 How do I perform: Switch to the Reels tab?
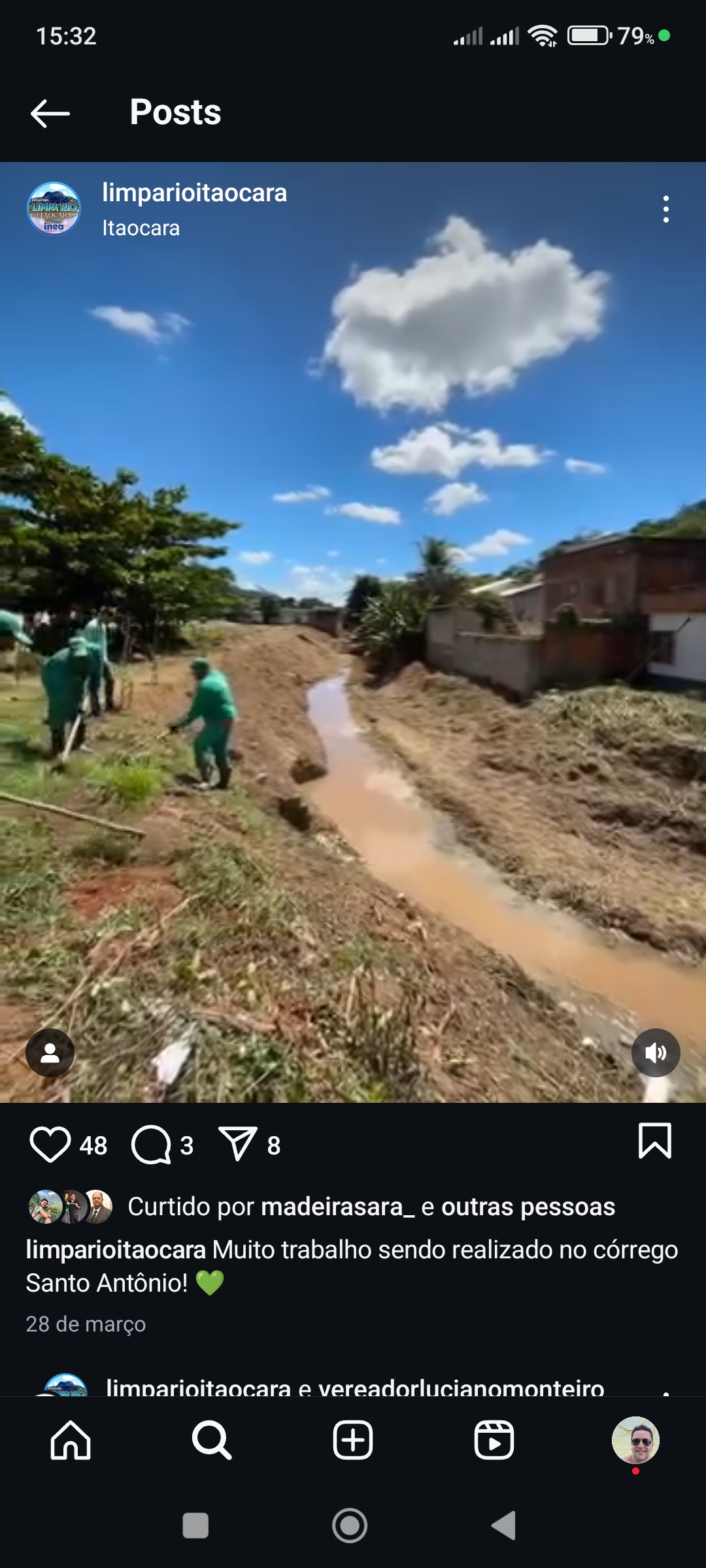point(494,1440)
